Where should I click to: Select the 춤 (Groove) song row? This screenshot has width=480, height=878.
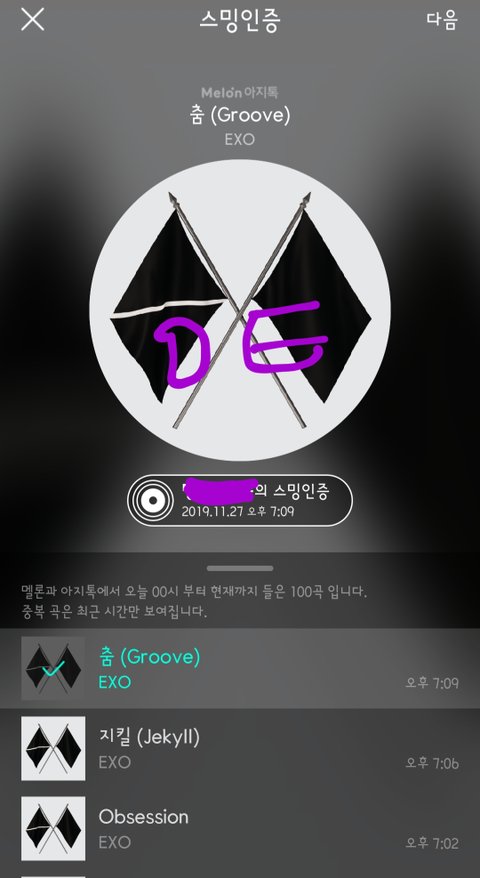[x=240, y=669]
